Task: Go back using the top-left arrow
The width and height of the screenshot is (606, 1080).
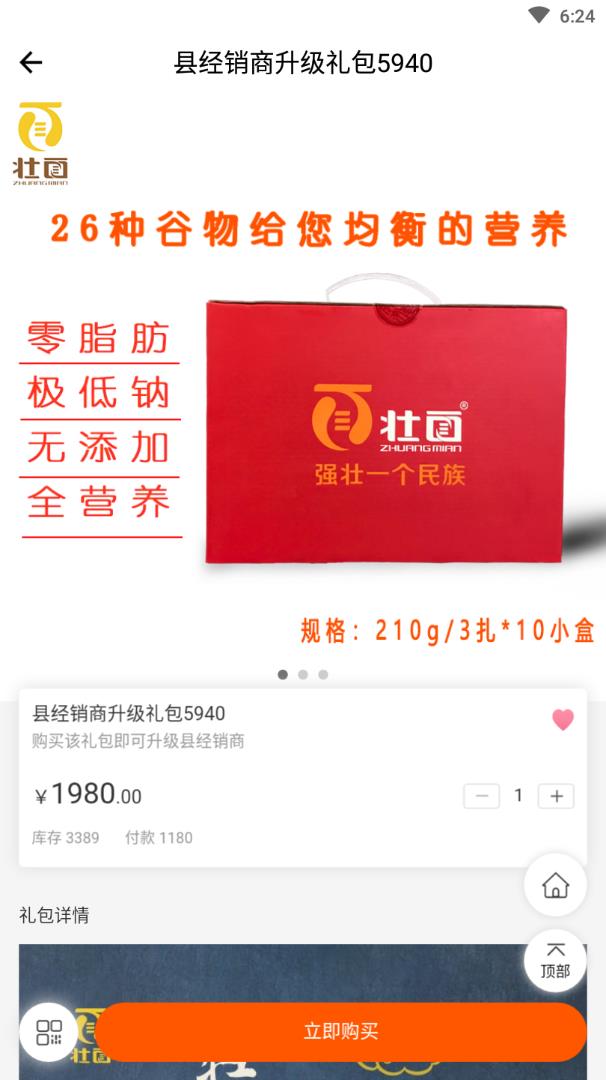Action: (31, 63)
